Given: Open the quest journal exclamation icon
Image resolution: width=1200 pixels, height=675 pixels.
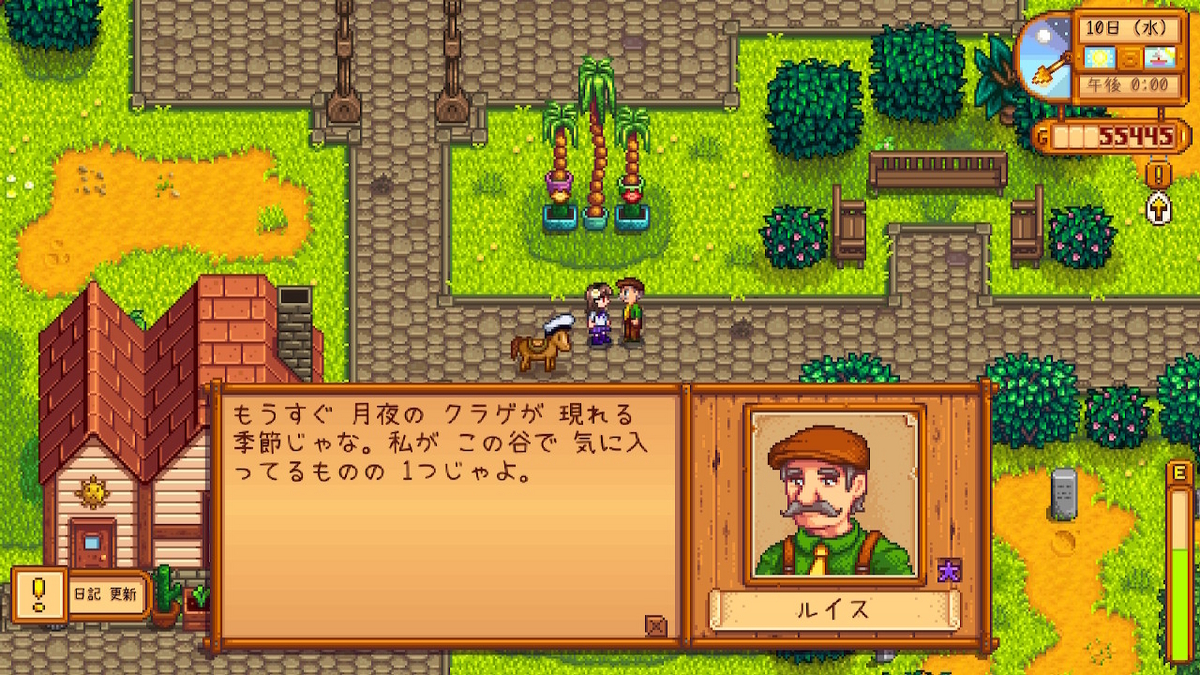Looking at the screenshot, I should pos(1158,174).
